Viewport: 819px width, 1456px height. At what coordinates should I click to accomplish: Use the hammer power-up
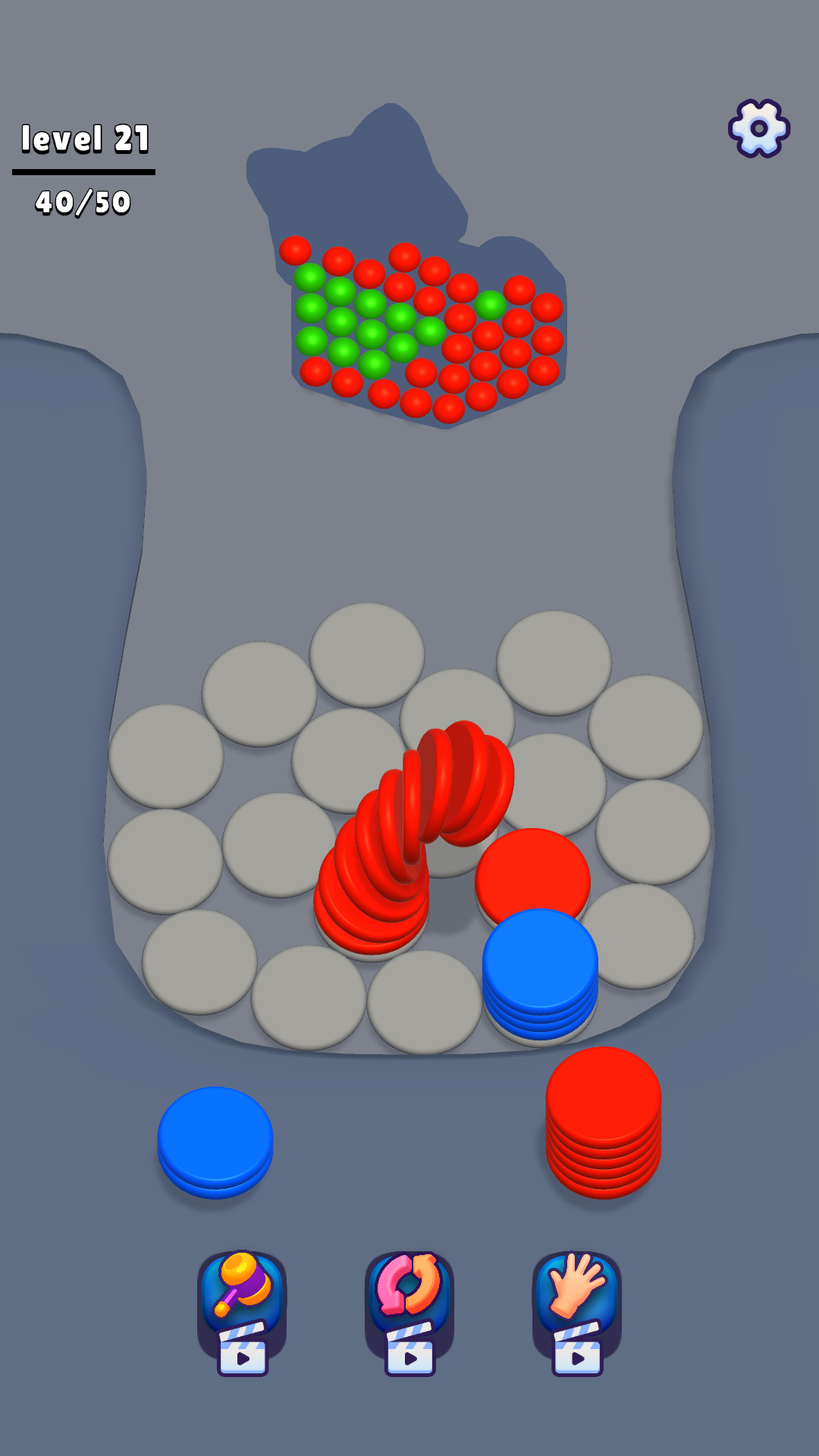(242, 1308)
